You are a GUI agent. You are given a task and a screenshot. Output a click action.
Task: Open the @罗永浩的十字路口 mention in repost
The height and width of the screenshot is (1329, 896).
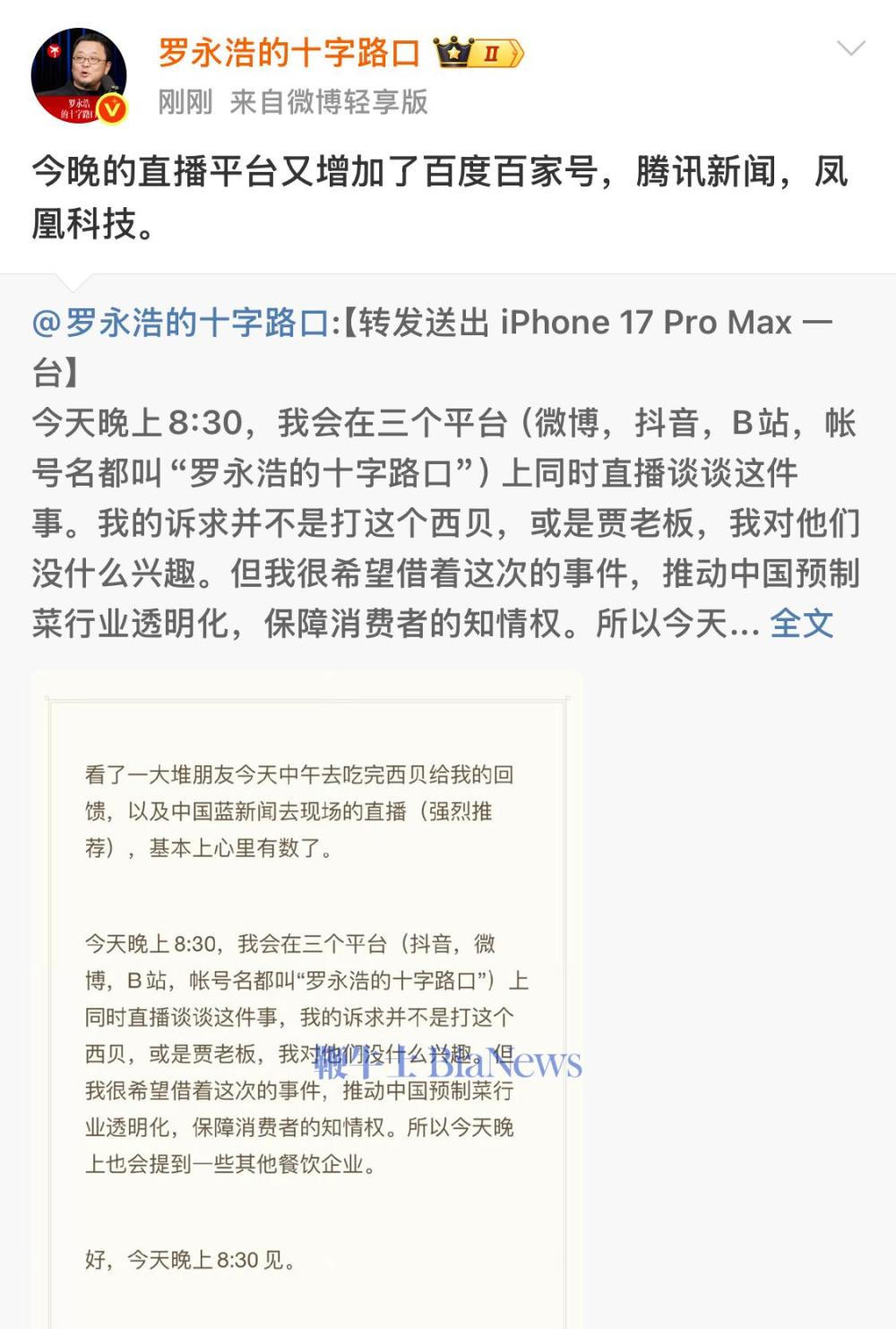pyautogui.click(x=181, y=323)
